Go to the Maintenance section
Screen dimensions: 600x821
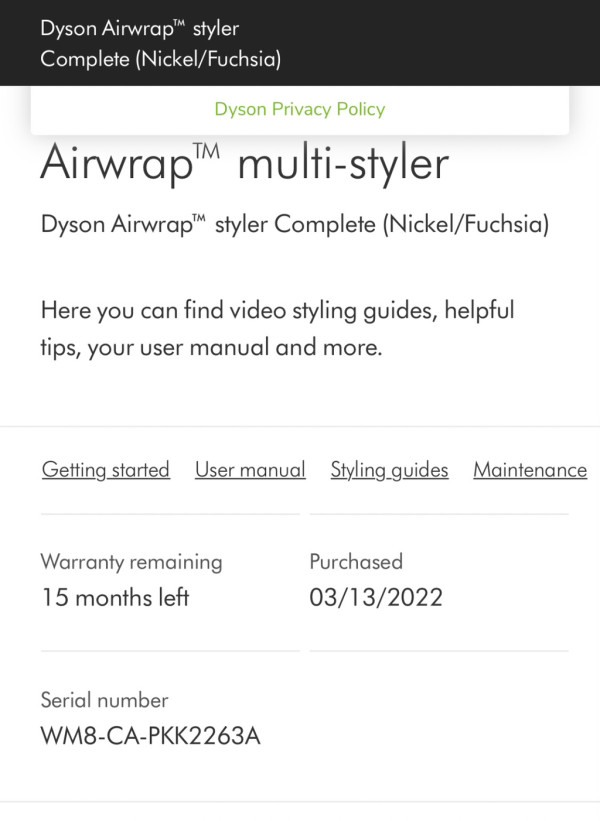click(x=530, y=470)
